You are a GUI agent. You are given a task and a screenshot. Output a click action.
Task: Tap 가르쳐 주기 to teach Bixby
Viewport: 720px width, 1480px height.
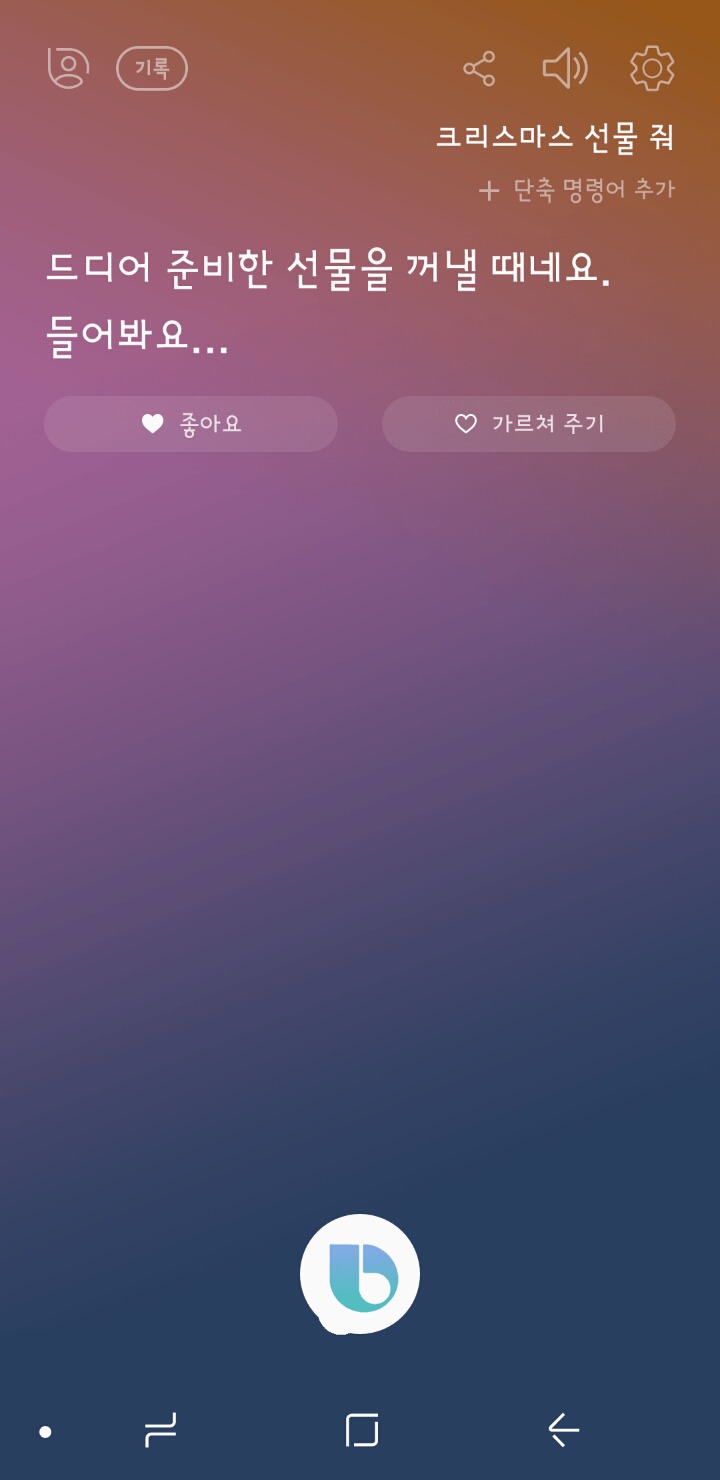528,423
